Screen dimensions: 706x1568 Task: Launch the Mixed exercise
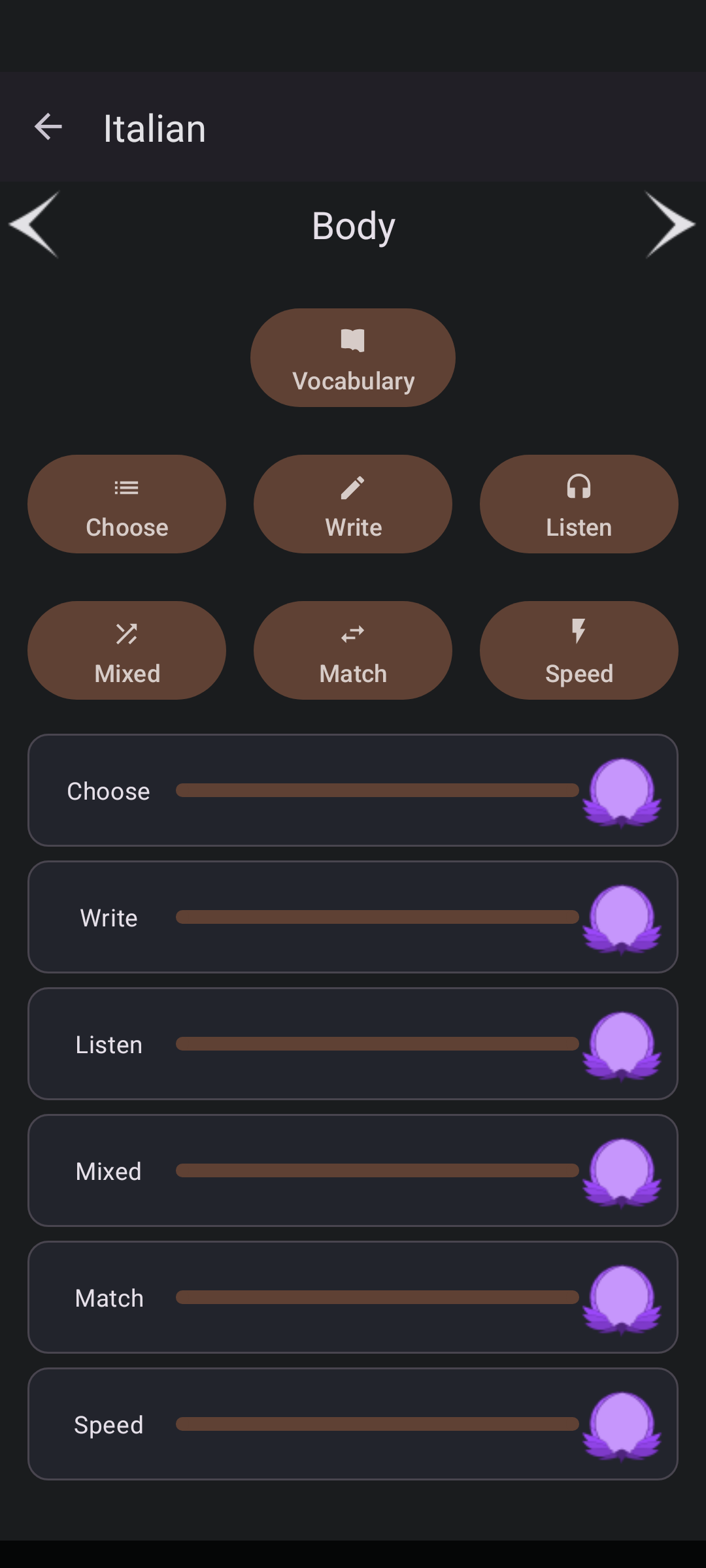(x=127, y=651)
